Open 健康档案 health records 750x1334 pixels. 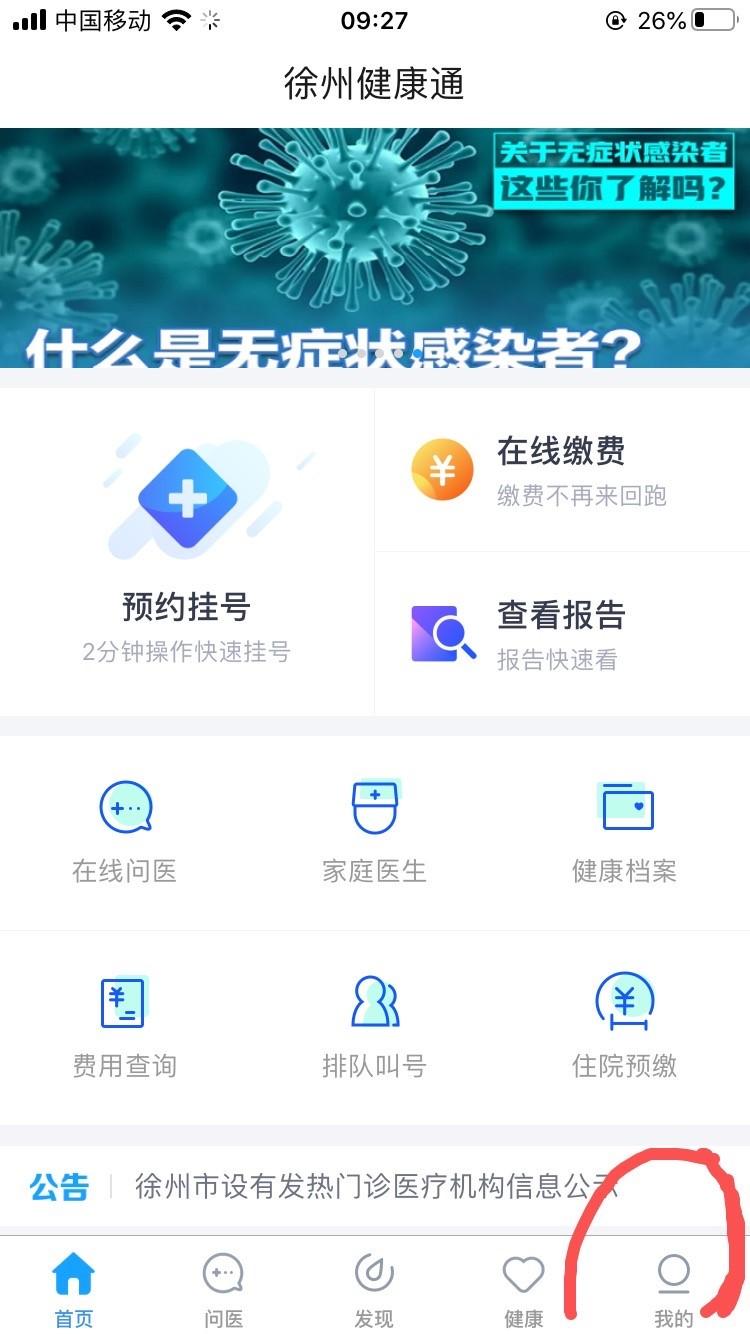point(625,832)
